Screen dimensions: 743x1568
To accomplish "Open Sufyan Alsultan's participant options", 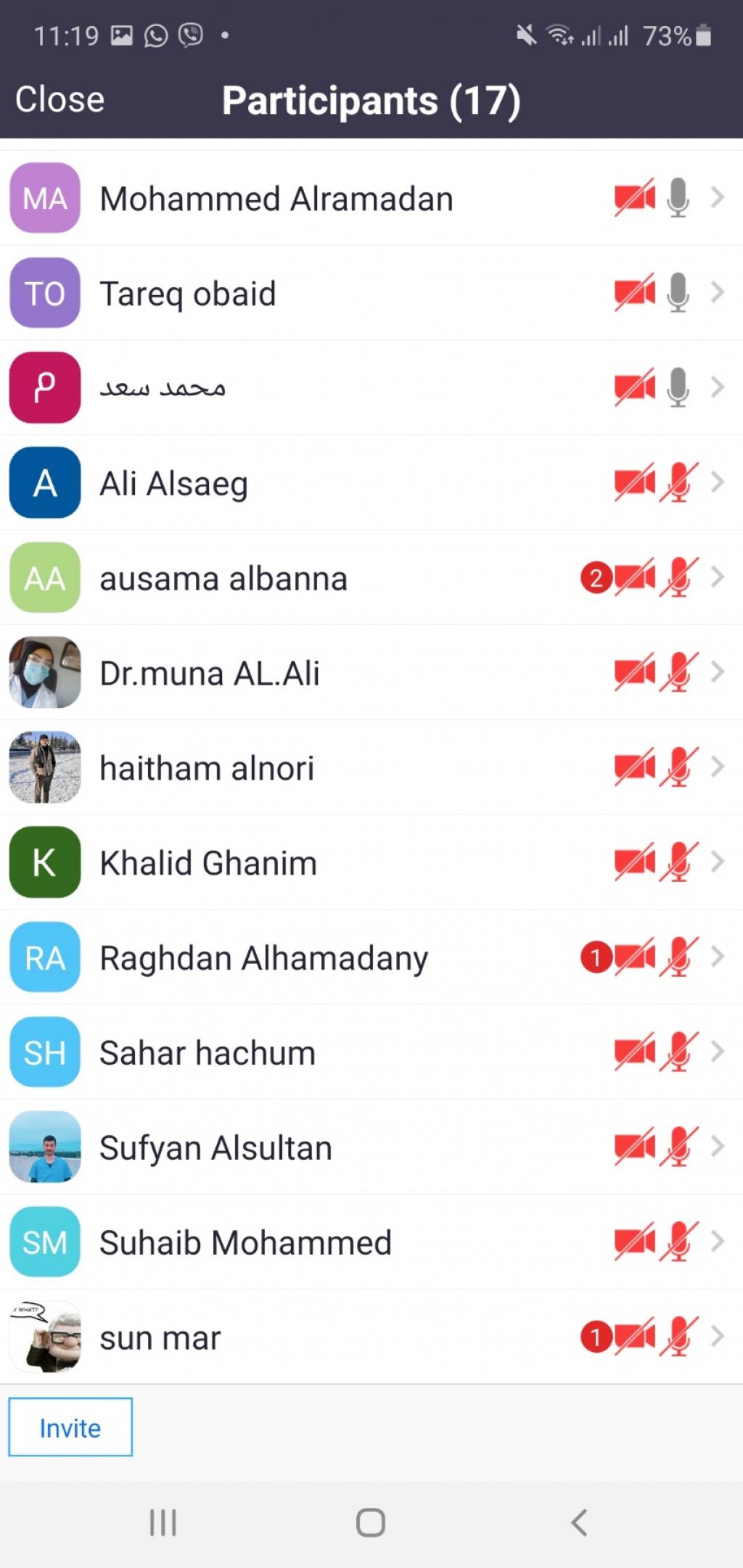I will coord(215,1148).
